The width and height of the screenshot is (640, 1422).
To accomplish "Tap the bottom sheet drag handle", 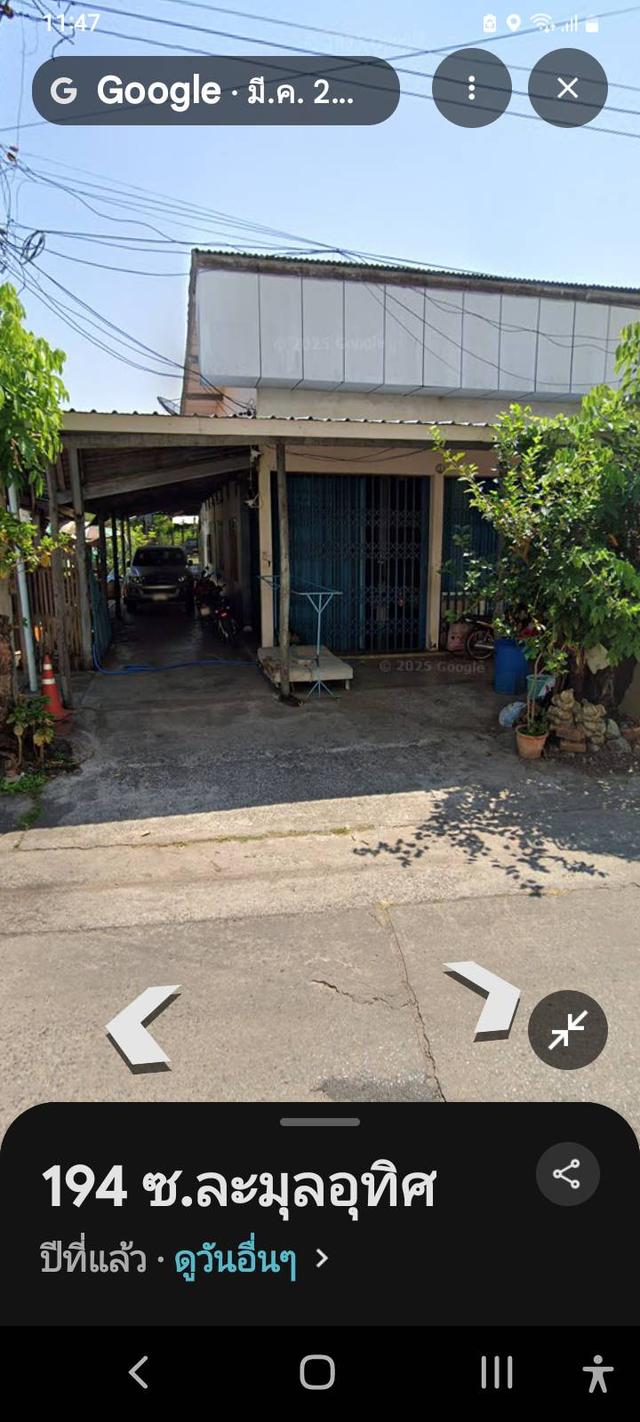I will coord(319,1122).
